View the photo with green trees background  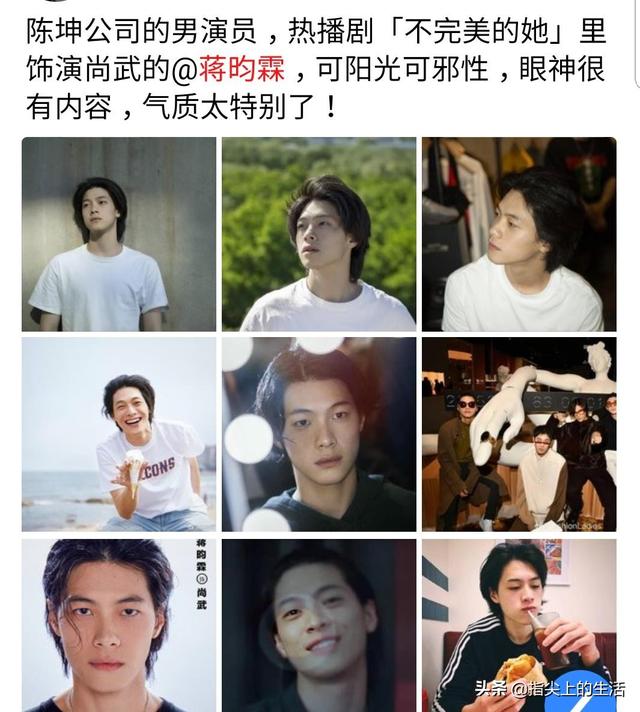coord(318,234)
